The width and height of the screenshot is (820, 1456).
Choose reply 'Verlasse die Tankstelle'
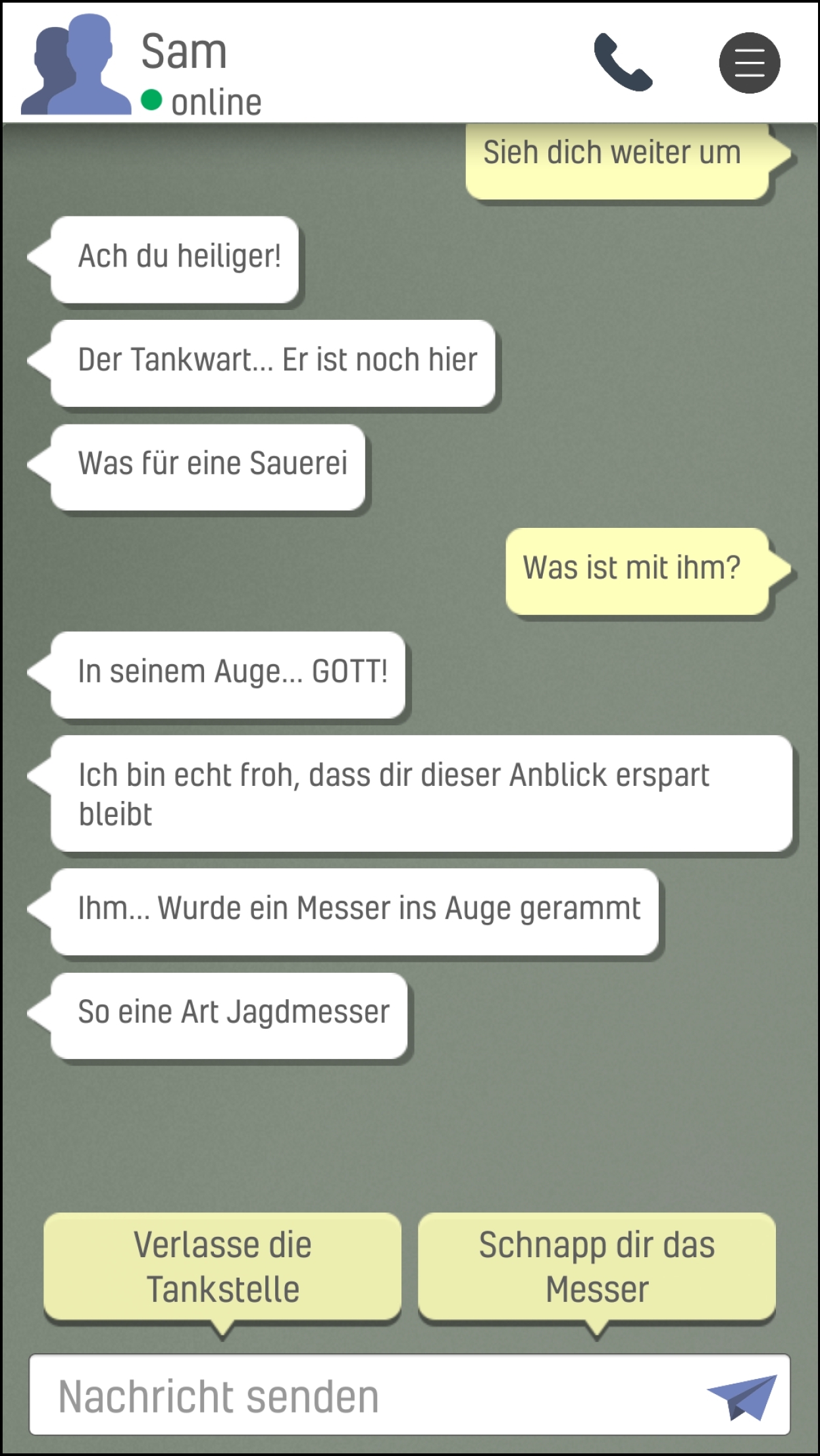tap(222, 1267)
